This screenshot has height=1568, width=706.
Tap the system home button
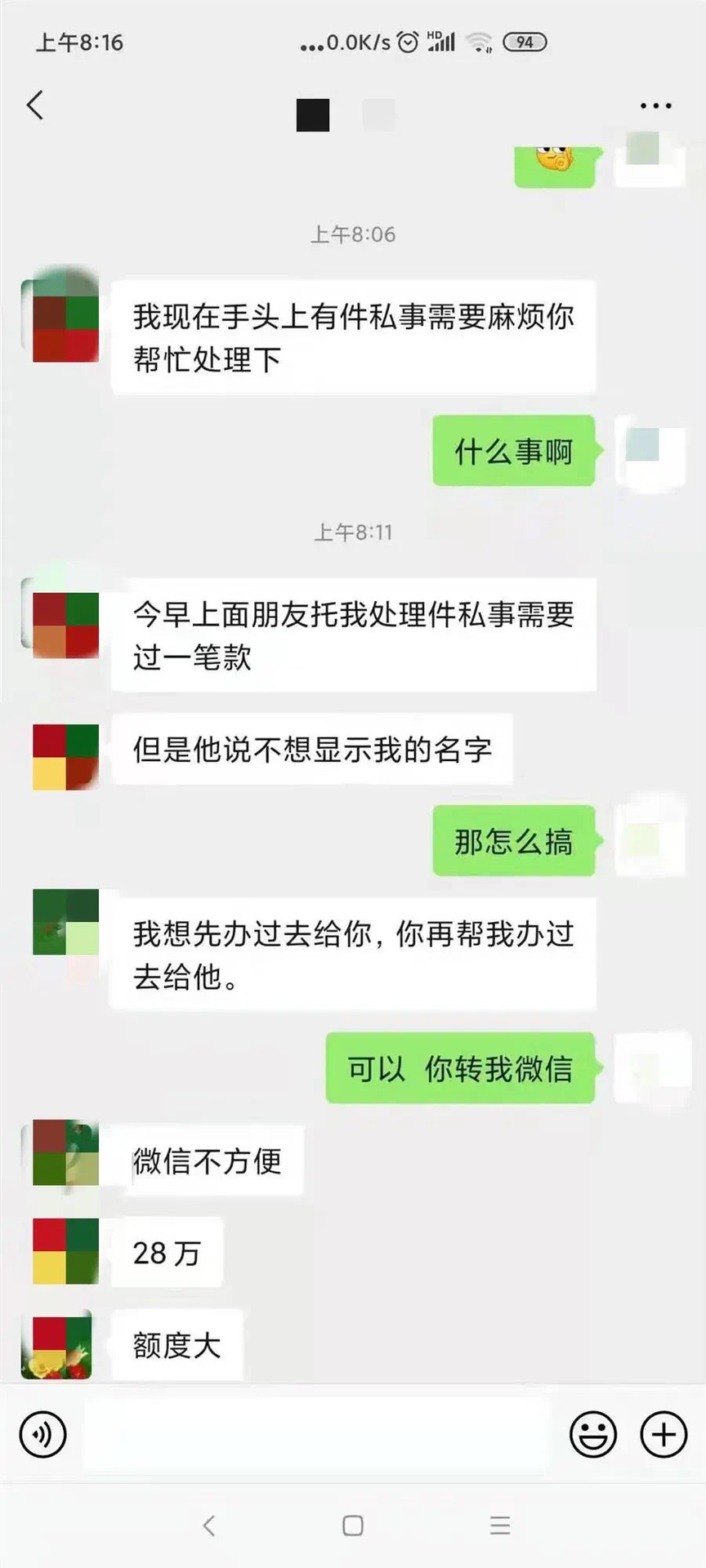(x=353, y=1526)
